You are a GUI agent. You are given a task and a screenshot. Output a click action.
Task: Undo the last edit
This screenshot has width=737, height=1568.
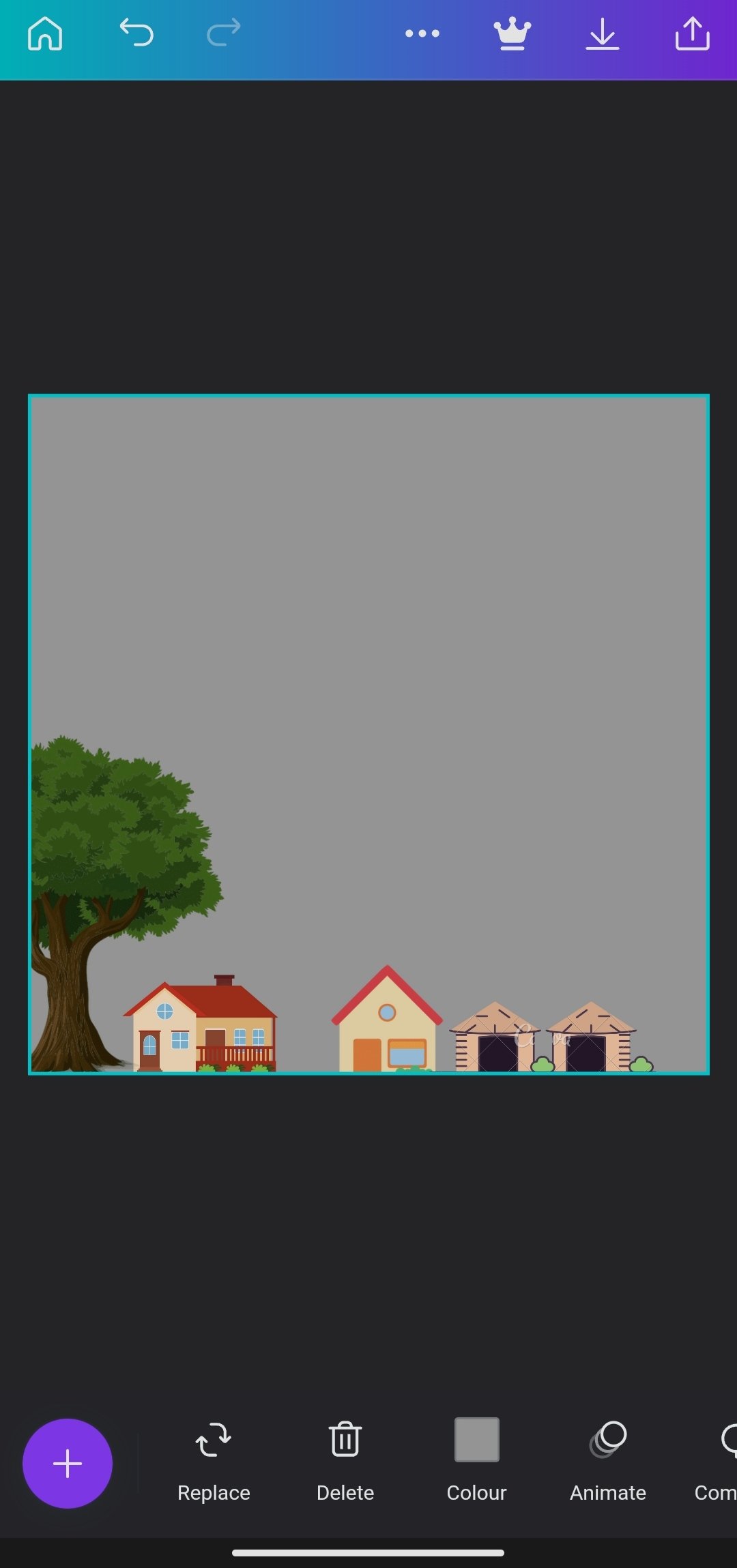coord(136,32)
